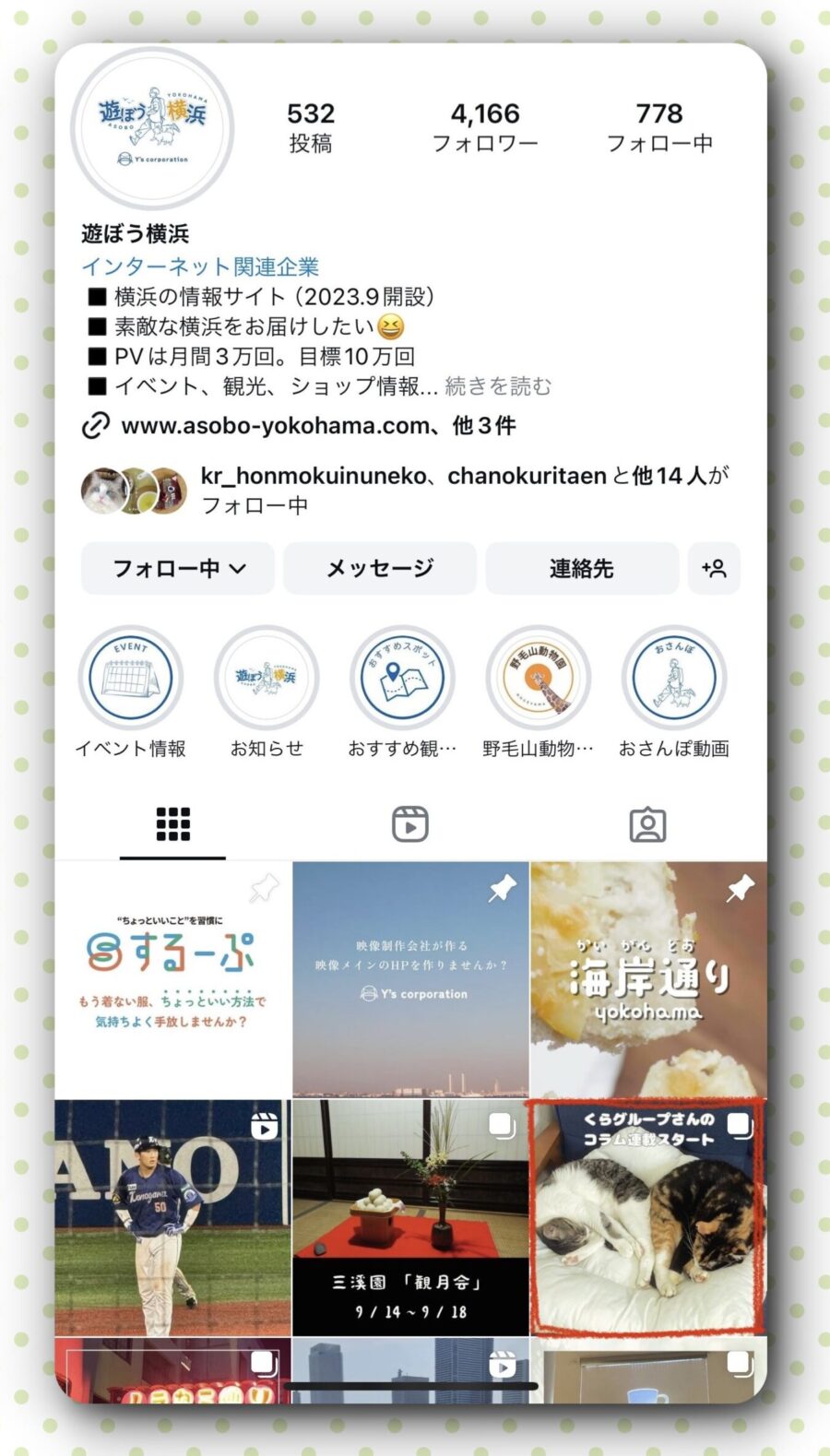Open the pinned するーぷ post
Image resolution: width=830 pixels, height=1456 pixels.
[x=172, y=979]
